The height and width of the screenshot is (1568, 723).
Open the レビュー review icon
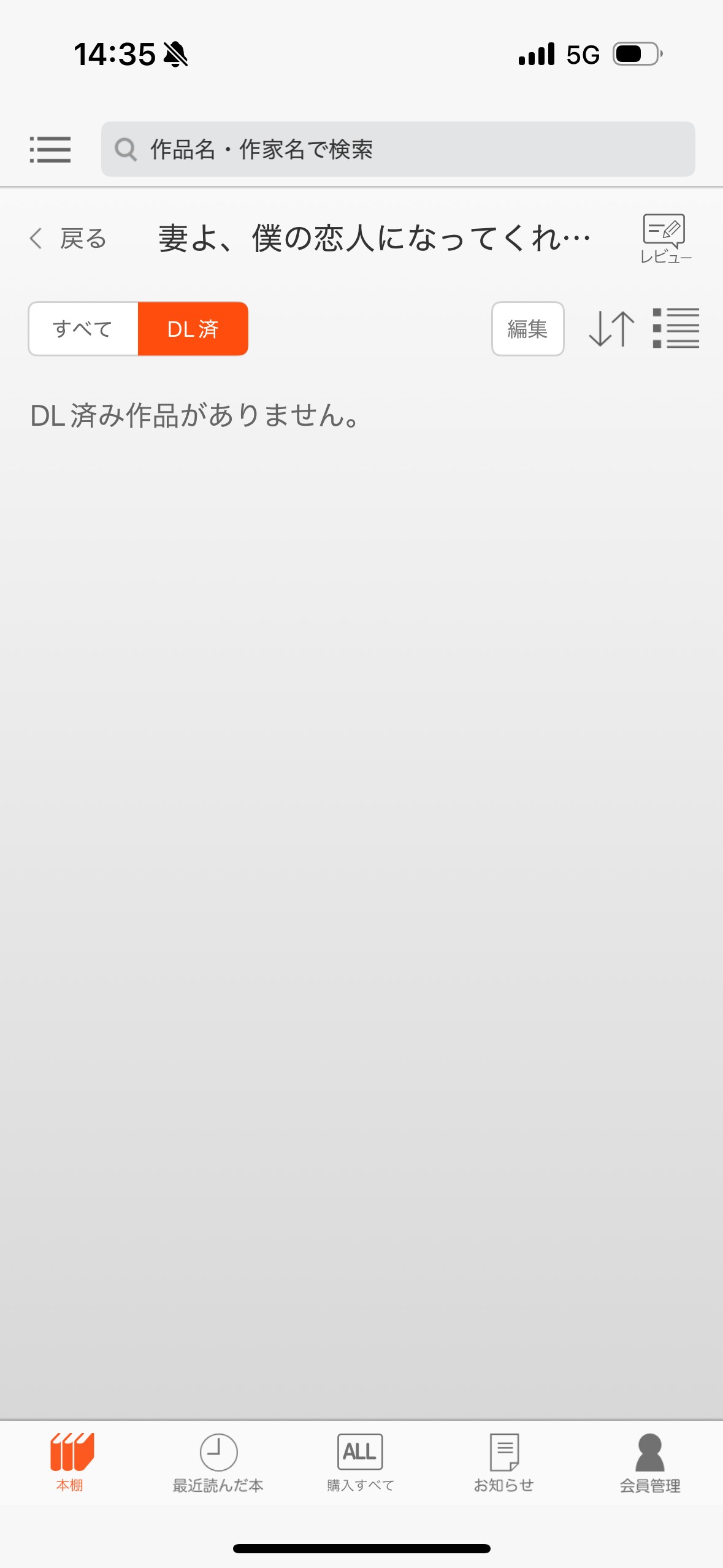[x=665, y=239]
